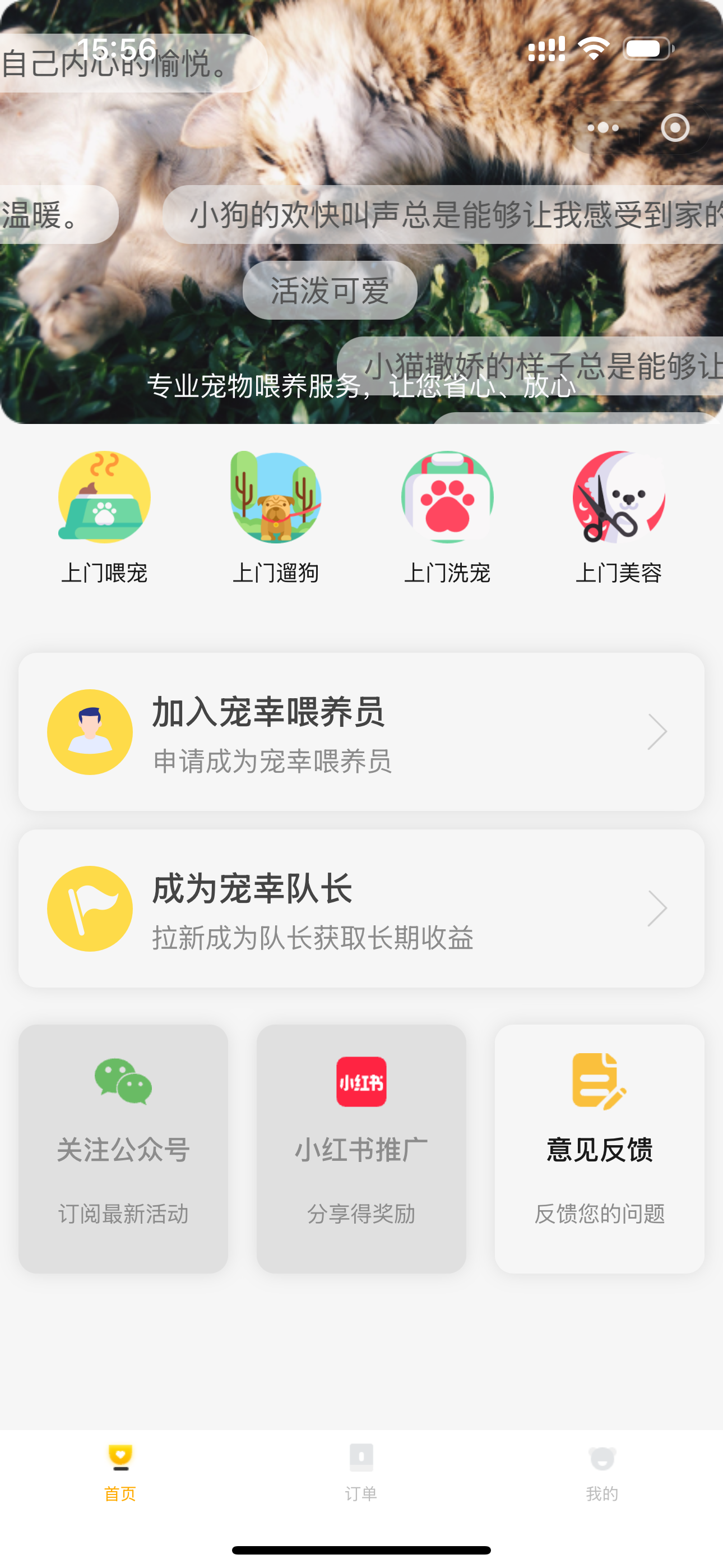The width and height of the screenshot is (723, 1568).
Task: Select the 上门美容 grooming scissors icon
Action: (x=619, y=497)
